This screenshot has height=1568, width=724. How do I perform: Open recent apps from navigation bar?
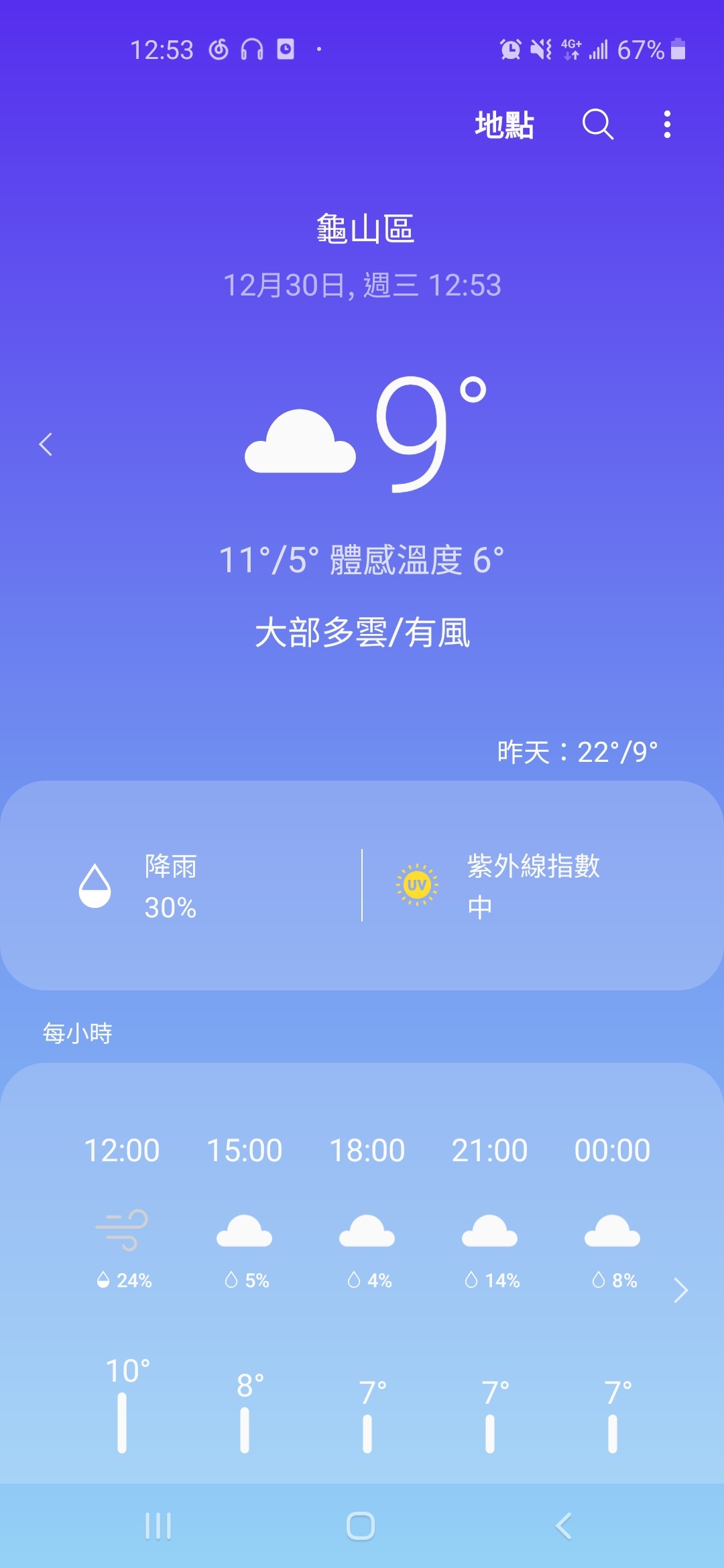click(158, 1526)
